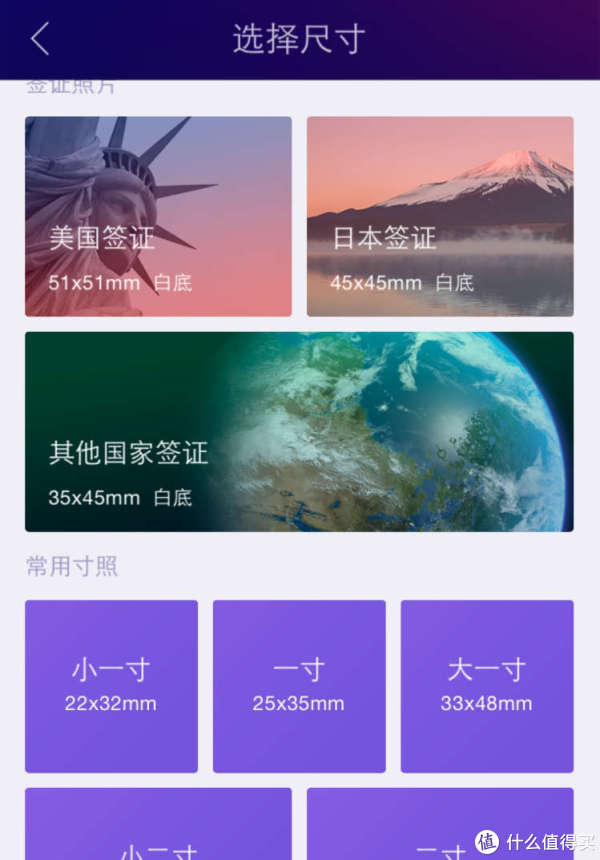Select the 美国签证 51x51mm card

coord(158,217)
